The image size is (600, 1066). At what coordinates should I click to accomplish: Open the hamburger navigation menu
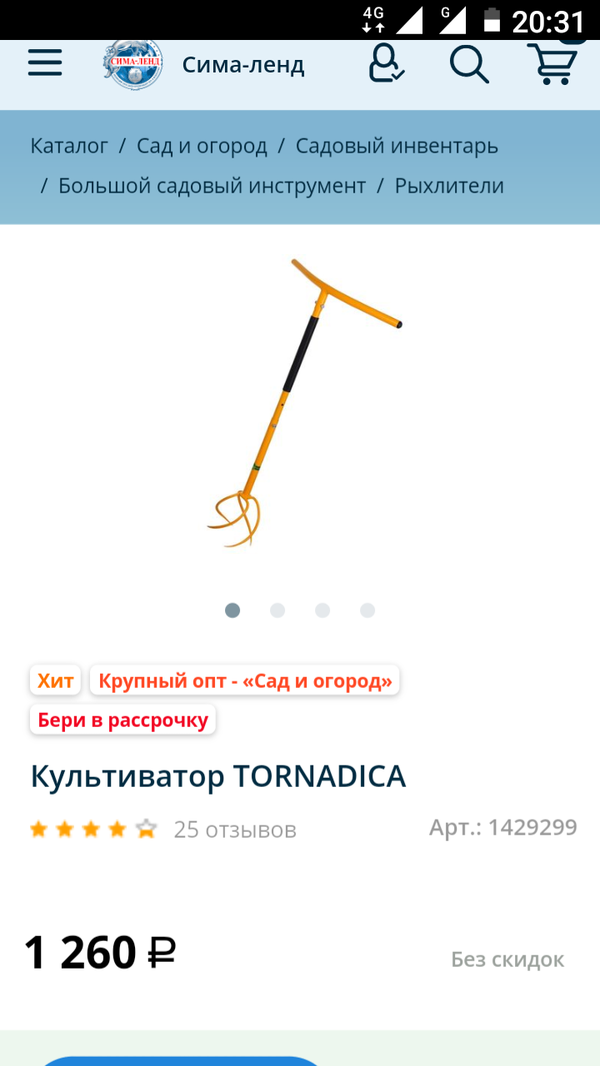[x=45, y=63]
